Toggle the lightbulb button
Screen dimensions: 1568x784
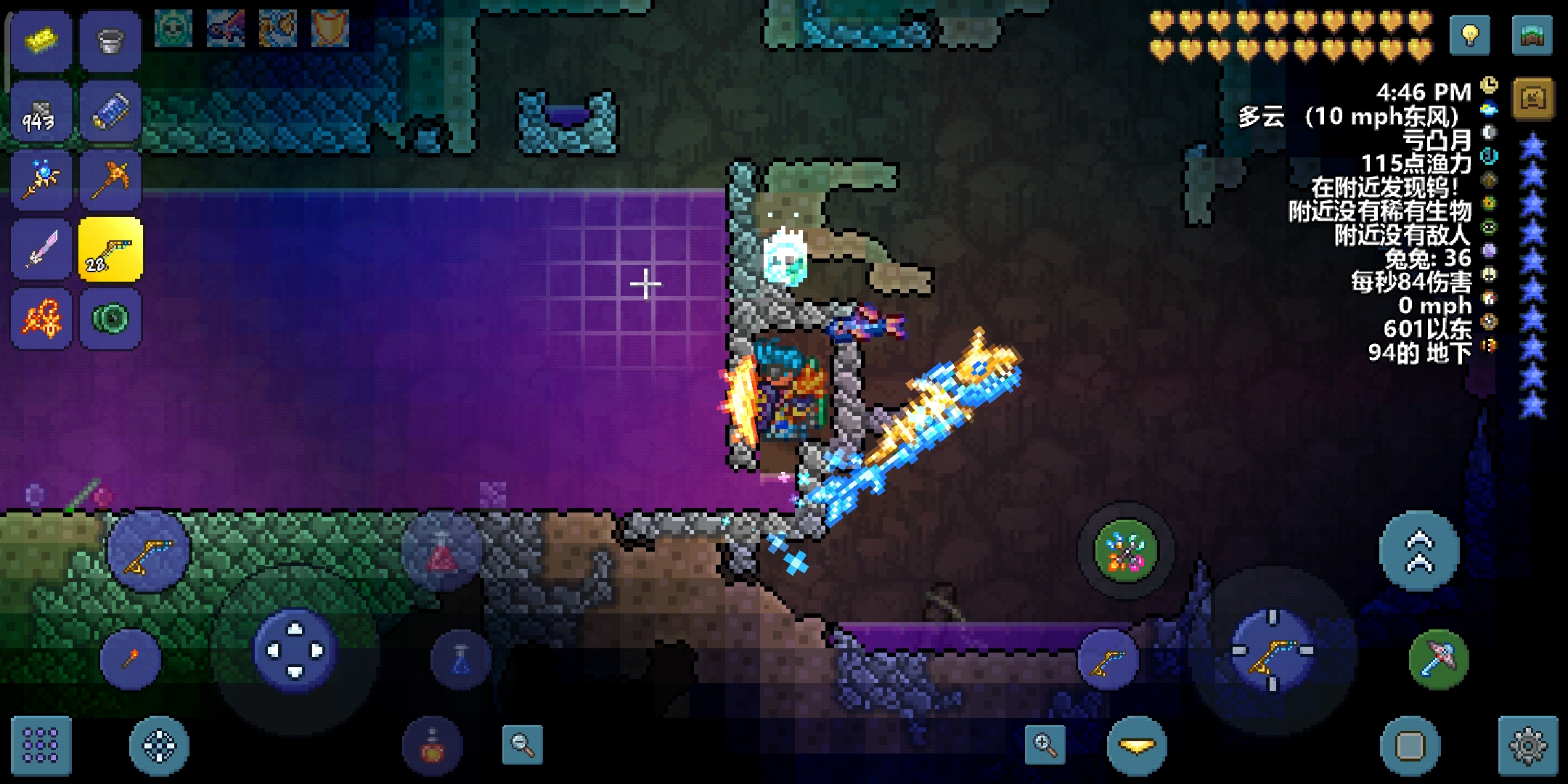1470,35
